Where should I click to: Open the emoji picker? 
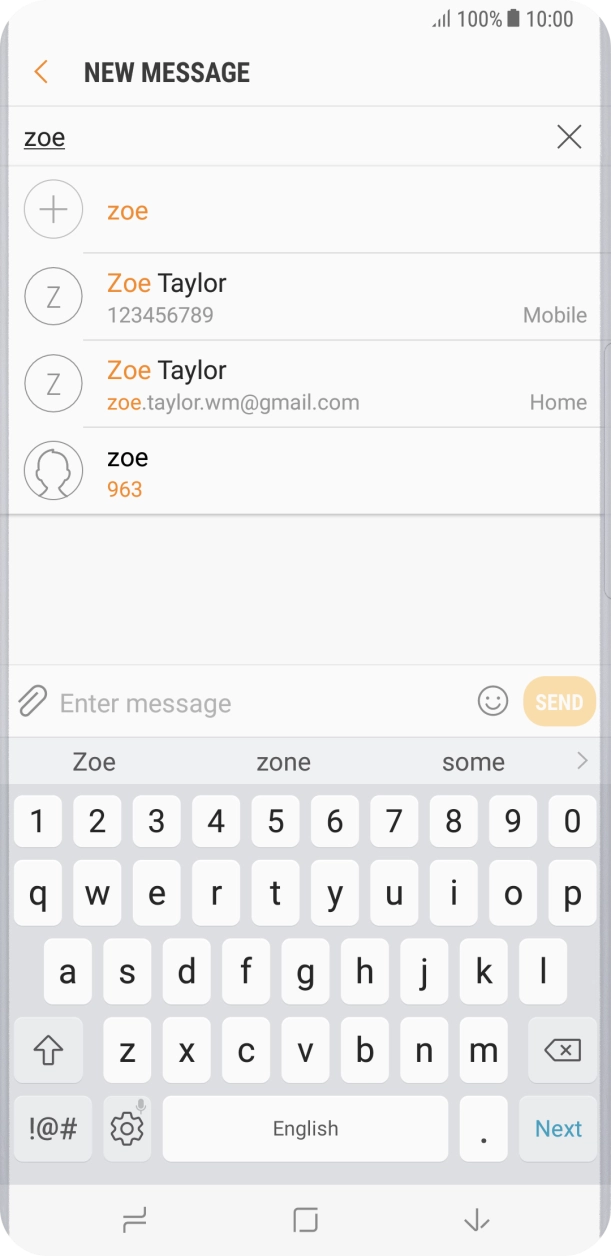(x=492, y=701)
